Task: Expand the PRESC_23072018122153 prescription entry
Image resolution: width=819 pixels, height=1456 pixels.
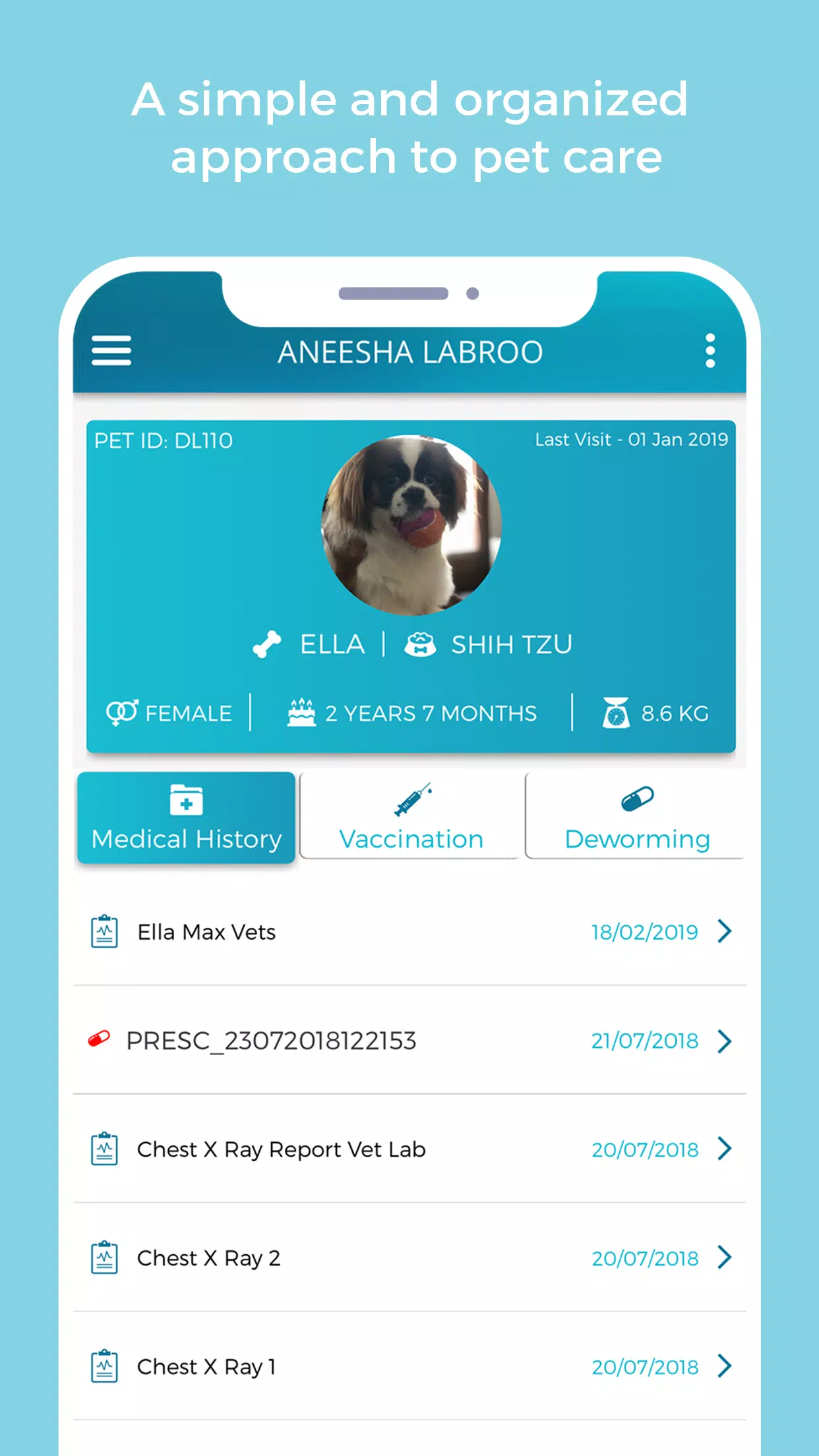Action: (725, 1042)
